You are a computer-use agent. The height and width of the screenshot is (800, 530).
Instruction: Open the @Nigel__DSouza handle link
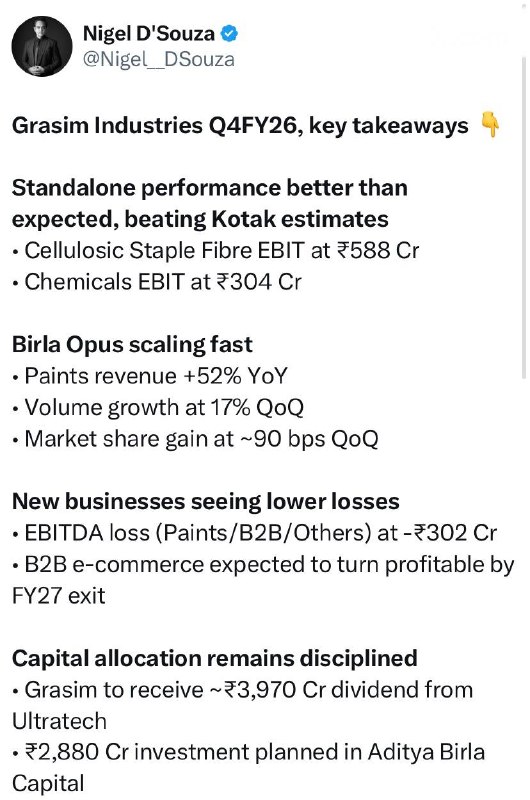point(159,60)
